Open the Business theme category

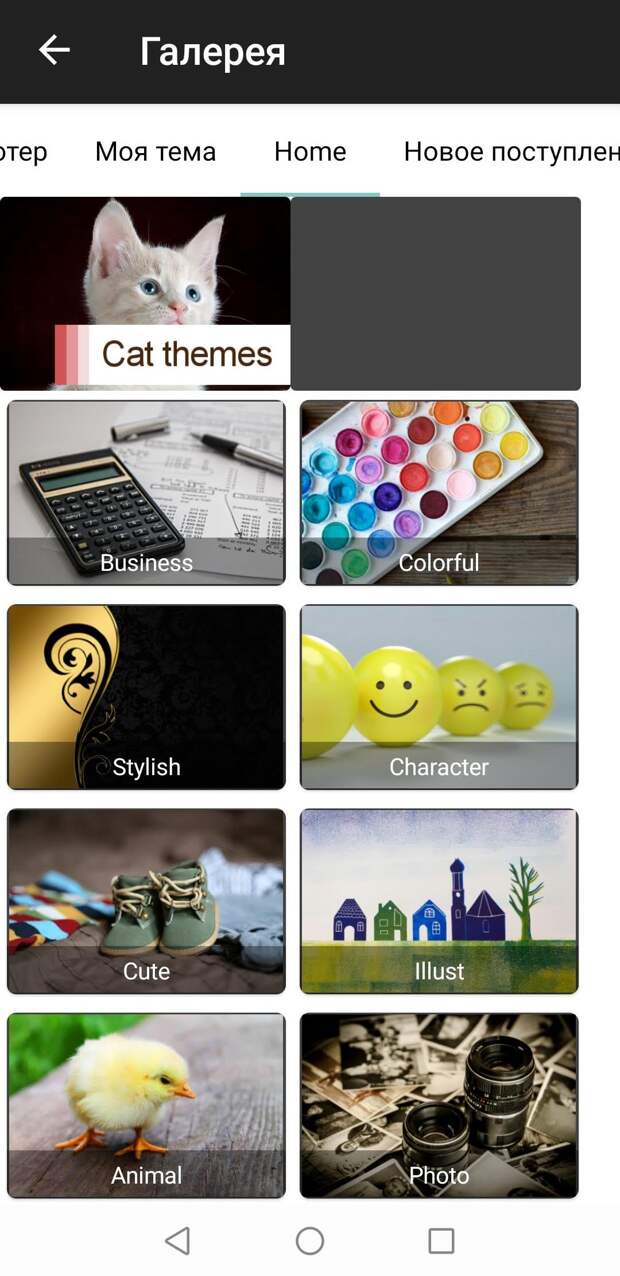146,493
